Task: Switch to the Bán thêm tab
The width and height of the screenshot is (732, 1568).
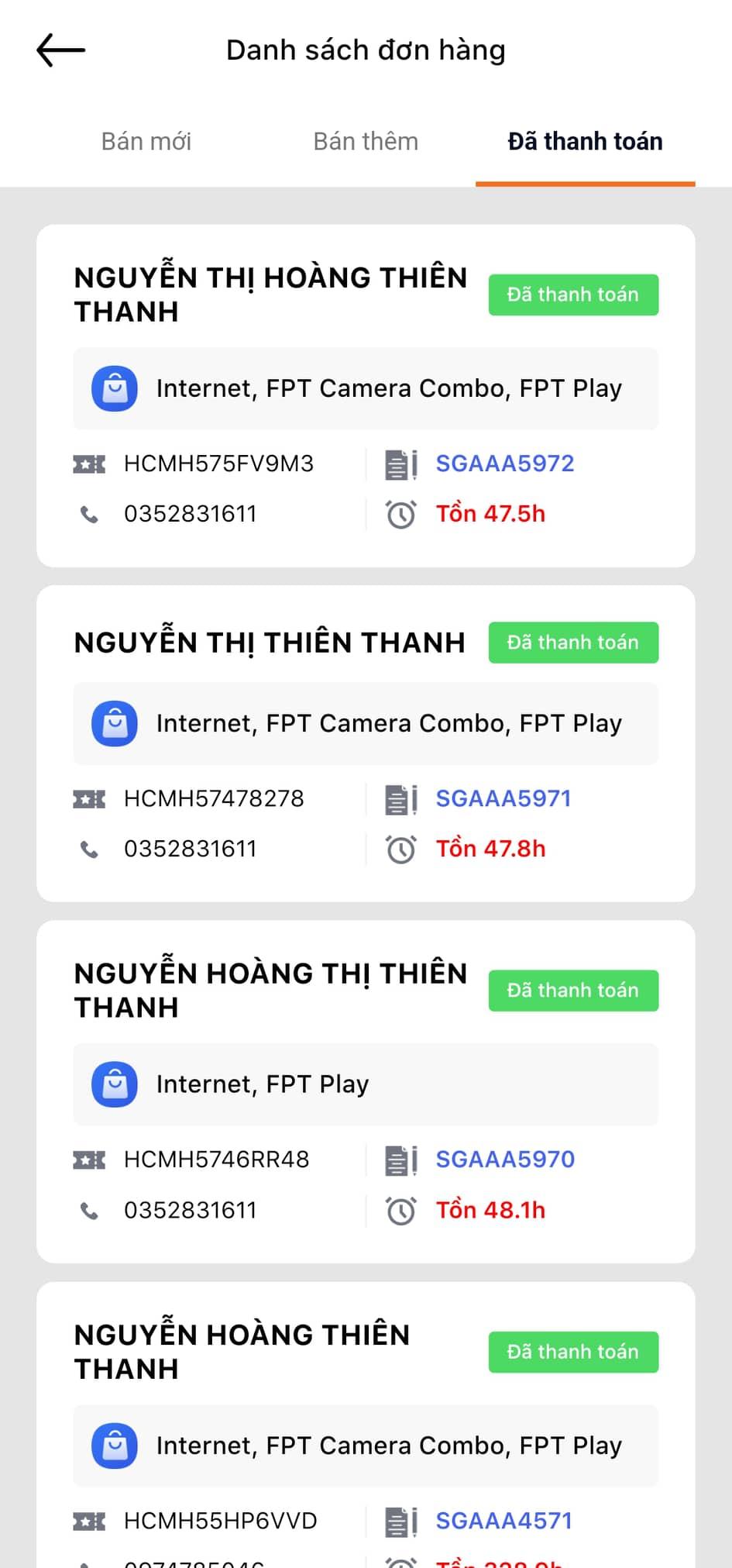Action: coord(366,141)
